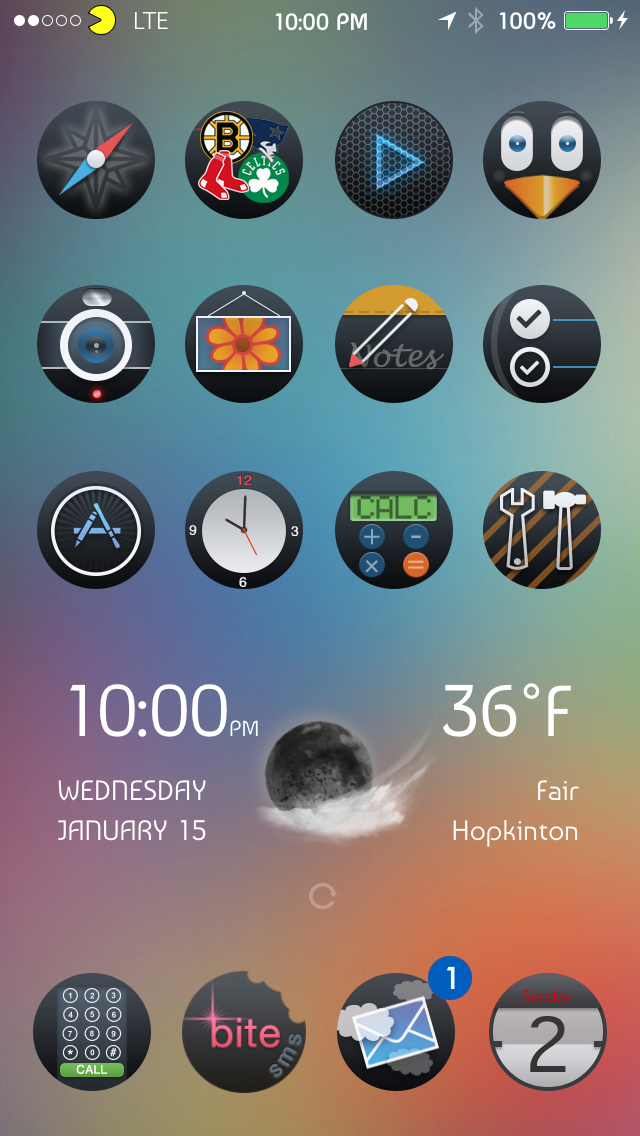Refresh the weather widget
The height and width of the screenshot is (1136, 640).
322,897
